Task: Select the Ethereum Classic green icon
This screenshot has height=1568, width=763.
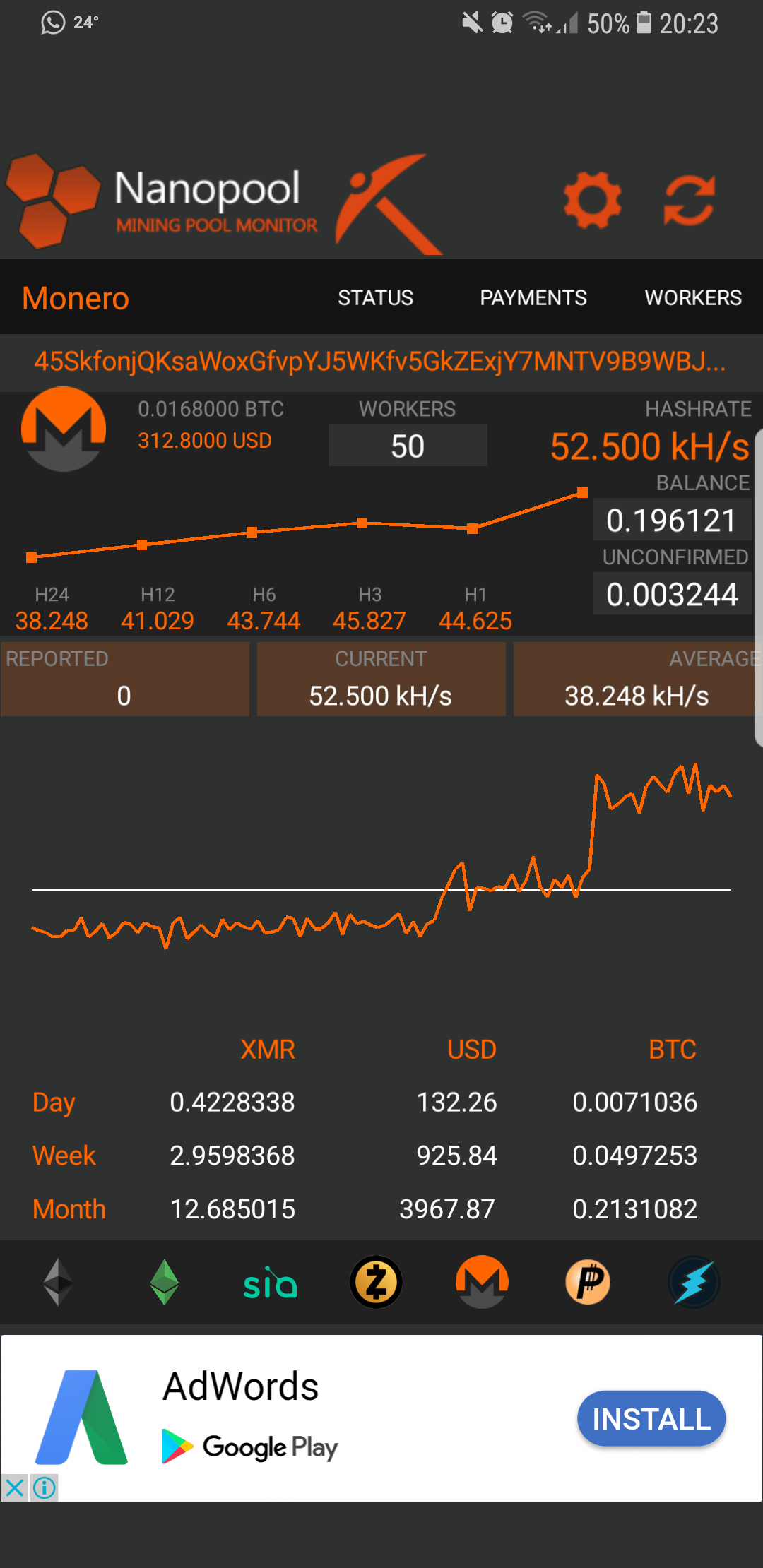Action: coord(164,1282)
